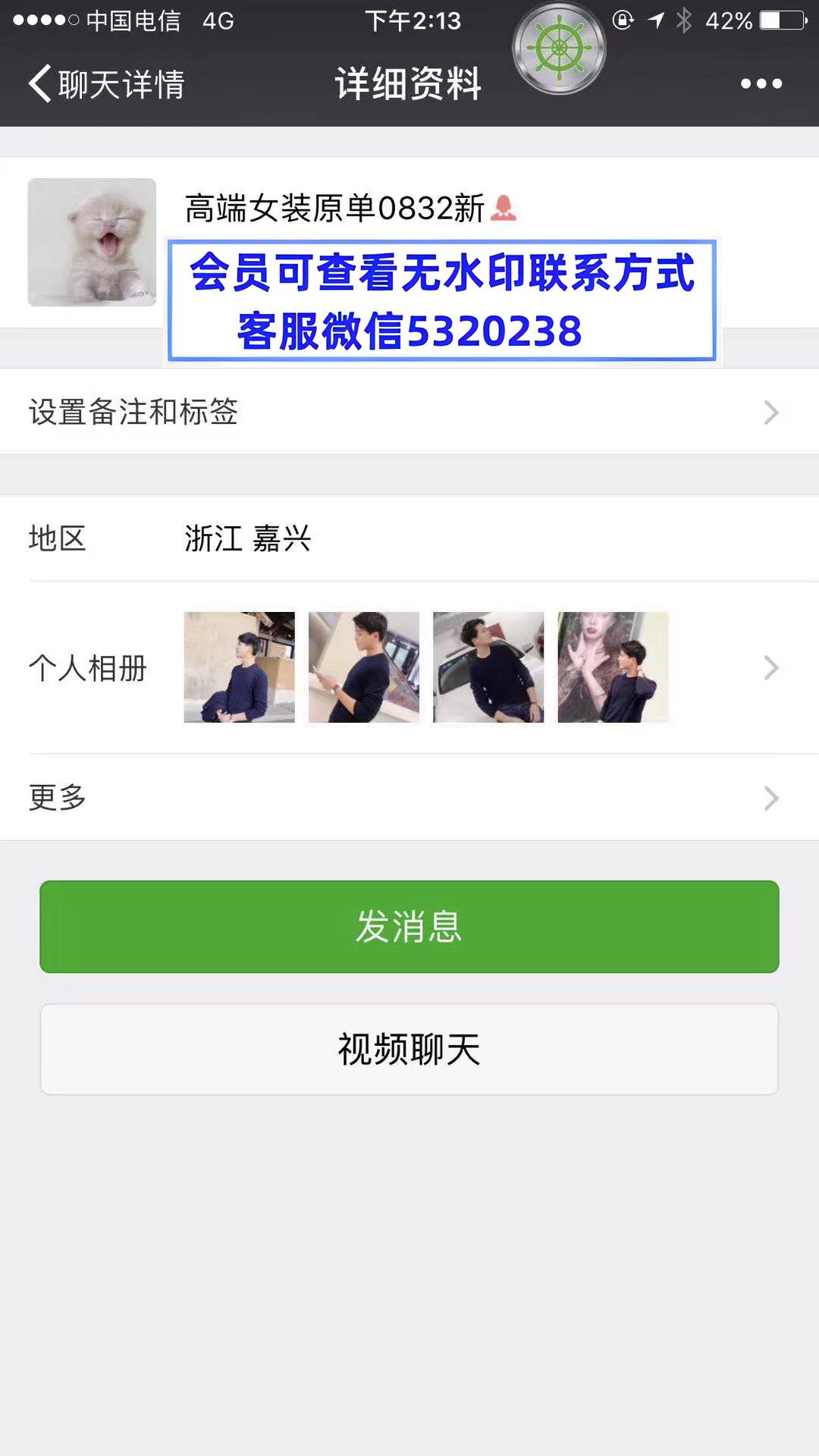Tap the green 发消息 button
Image resolution: width=819 pixels, height=1456 pixels.
[409, 927]
